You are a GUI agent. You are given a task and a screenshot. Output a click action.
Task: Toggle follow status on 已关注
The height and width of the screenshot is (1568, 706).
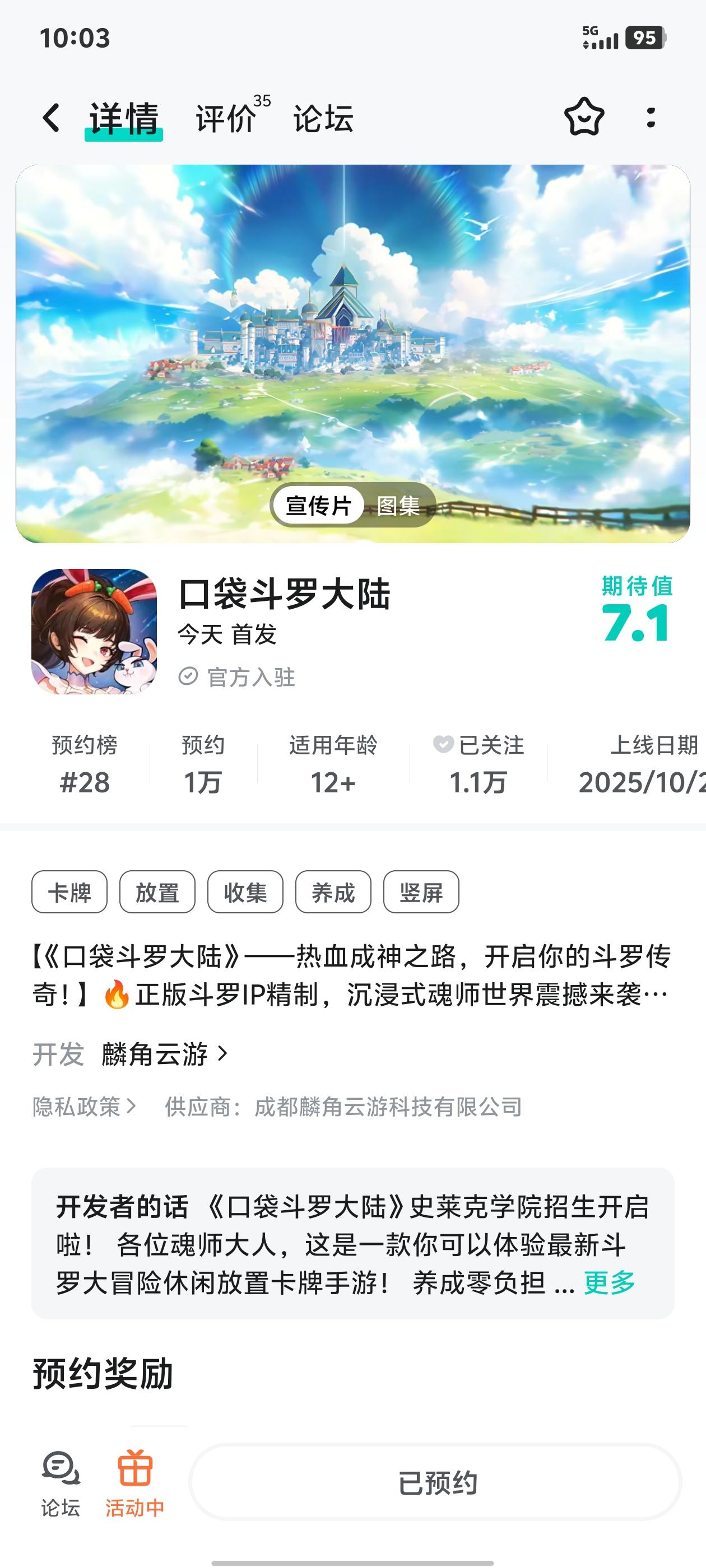[x=487, y=747]
